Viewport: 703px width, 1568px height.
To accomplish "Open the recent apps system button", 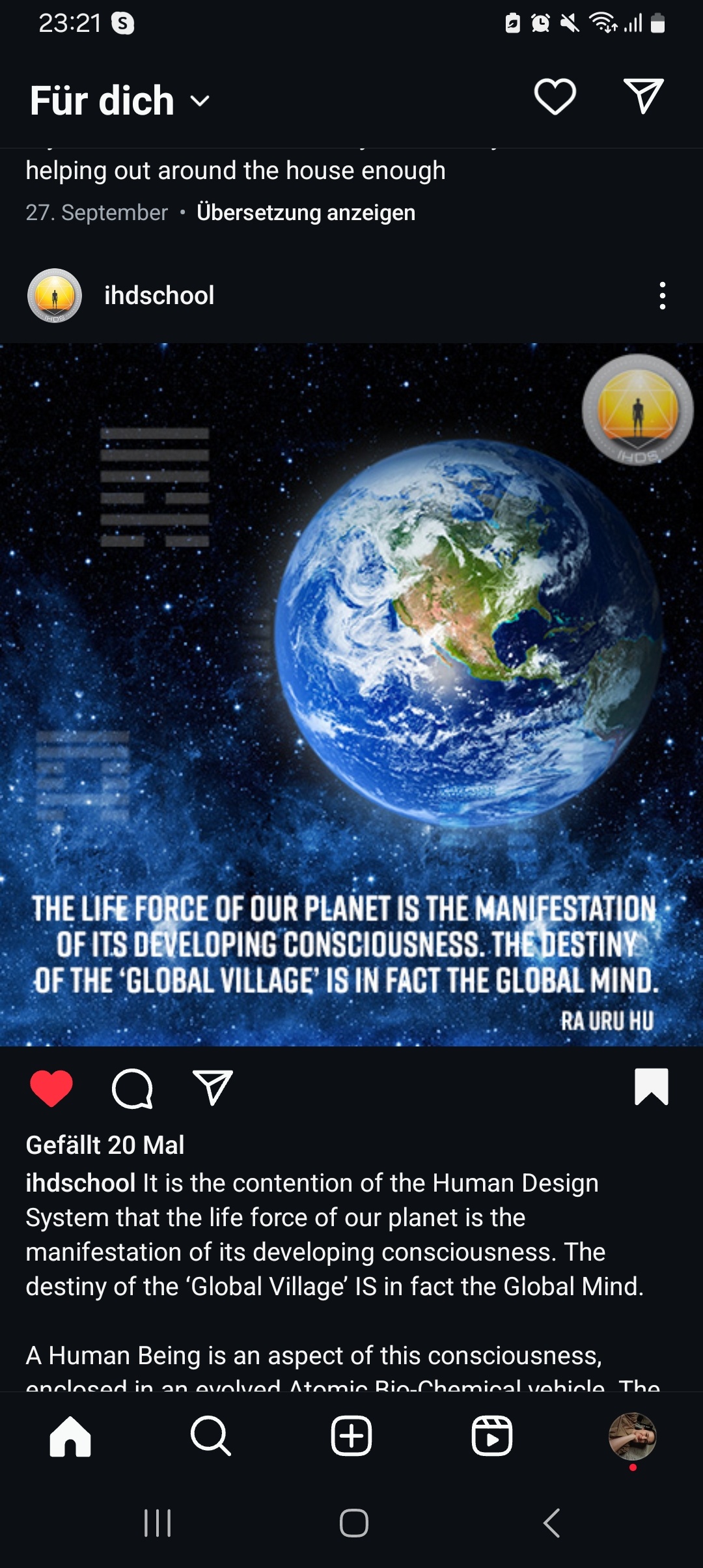I will [158, 1523].
